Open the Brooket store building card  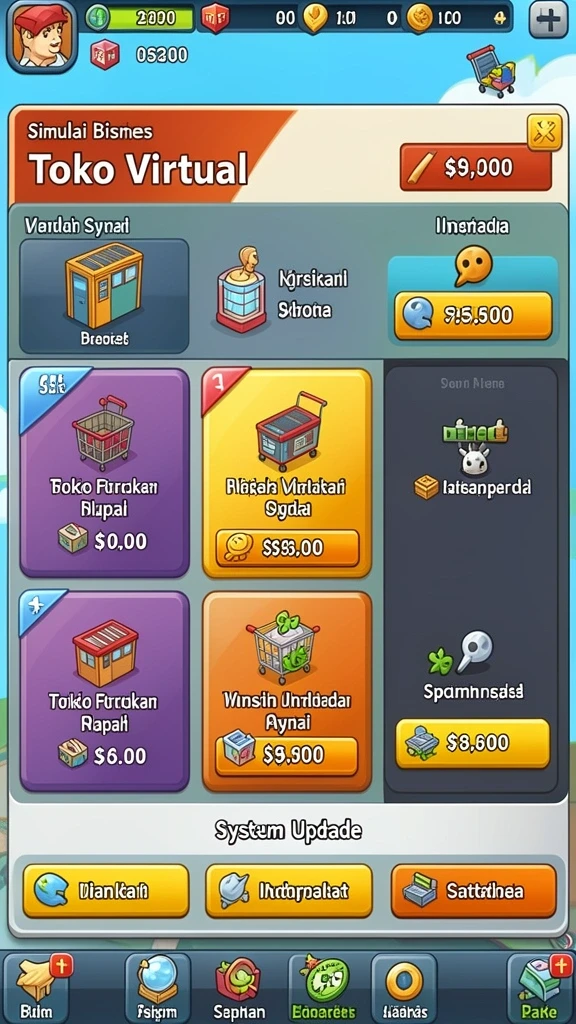tap(104, 296)
